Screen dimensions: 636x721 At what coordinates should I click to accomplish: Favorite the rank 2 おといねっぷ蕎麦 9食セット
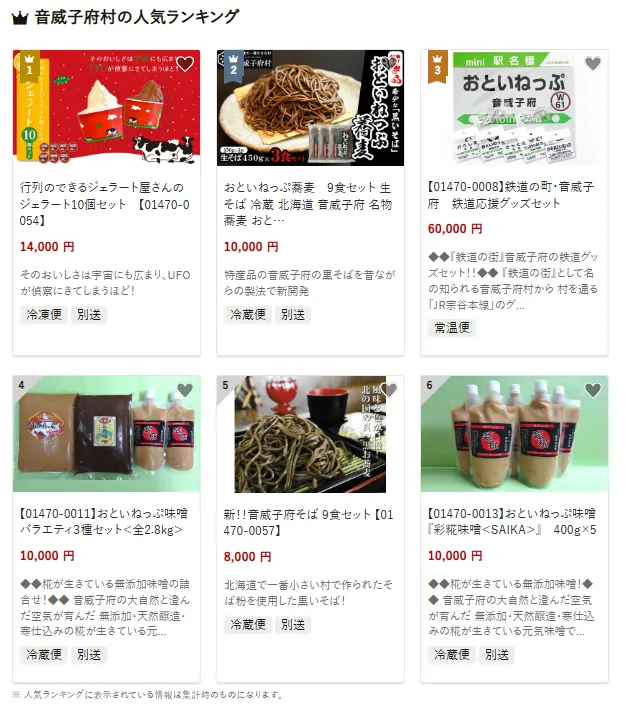389,65
